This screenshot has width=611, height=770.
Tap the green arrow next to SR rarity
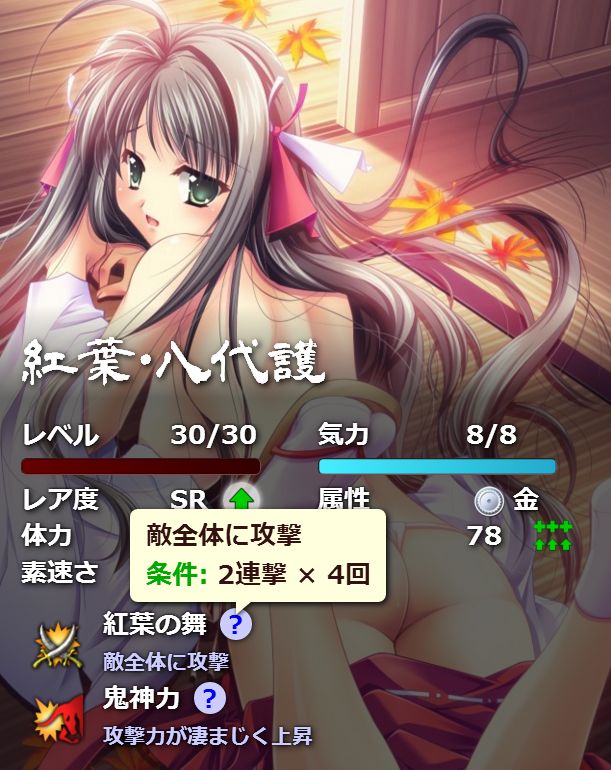pyautogui.click(x=241, y=498)
